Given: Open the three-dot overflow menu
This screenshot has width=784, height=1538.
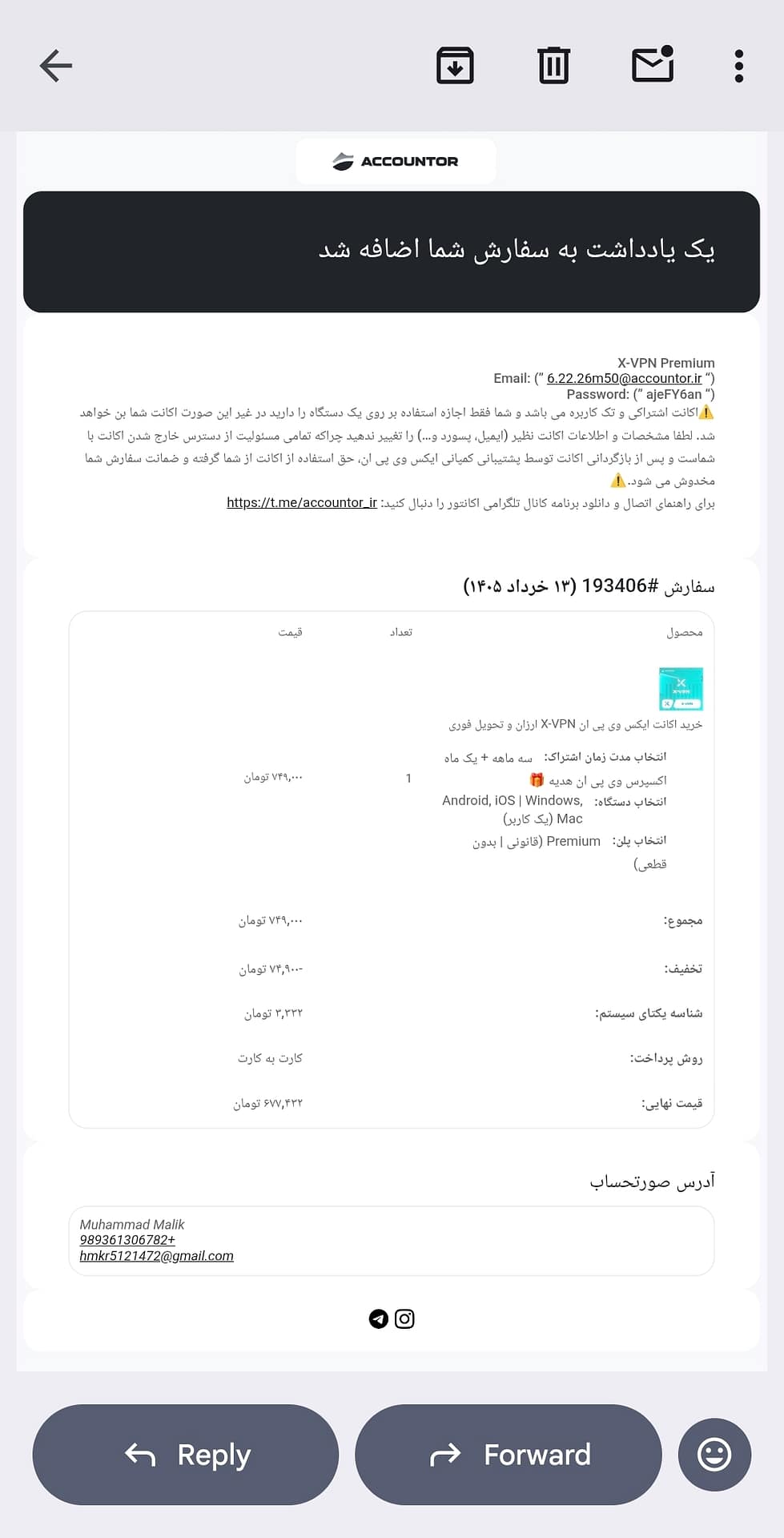Looking at the screenshot, I should click(739, 66).
